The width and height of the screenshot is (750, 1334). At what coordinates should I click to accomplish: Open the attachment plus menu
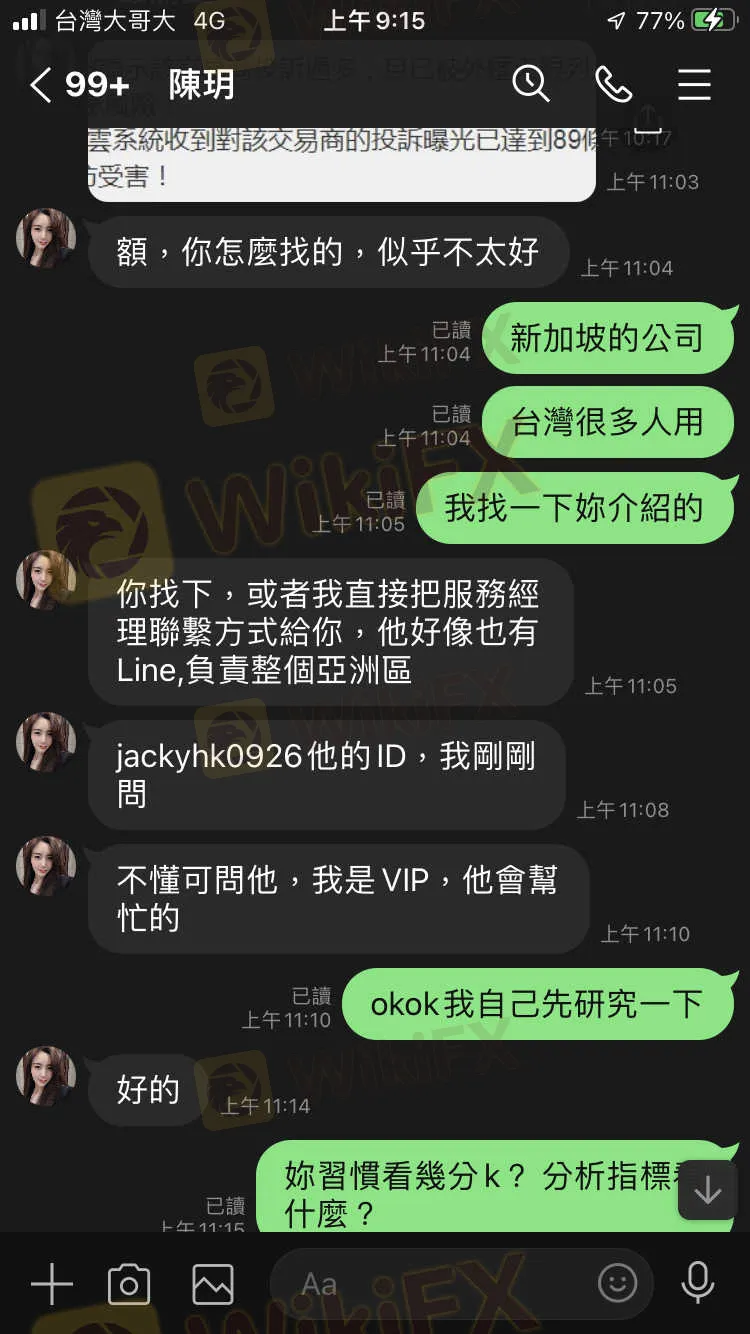52,1283
